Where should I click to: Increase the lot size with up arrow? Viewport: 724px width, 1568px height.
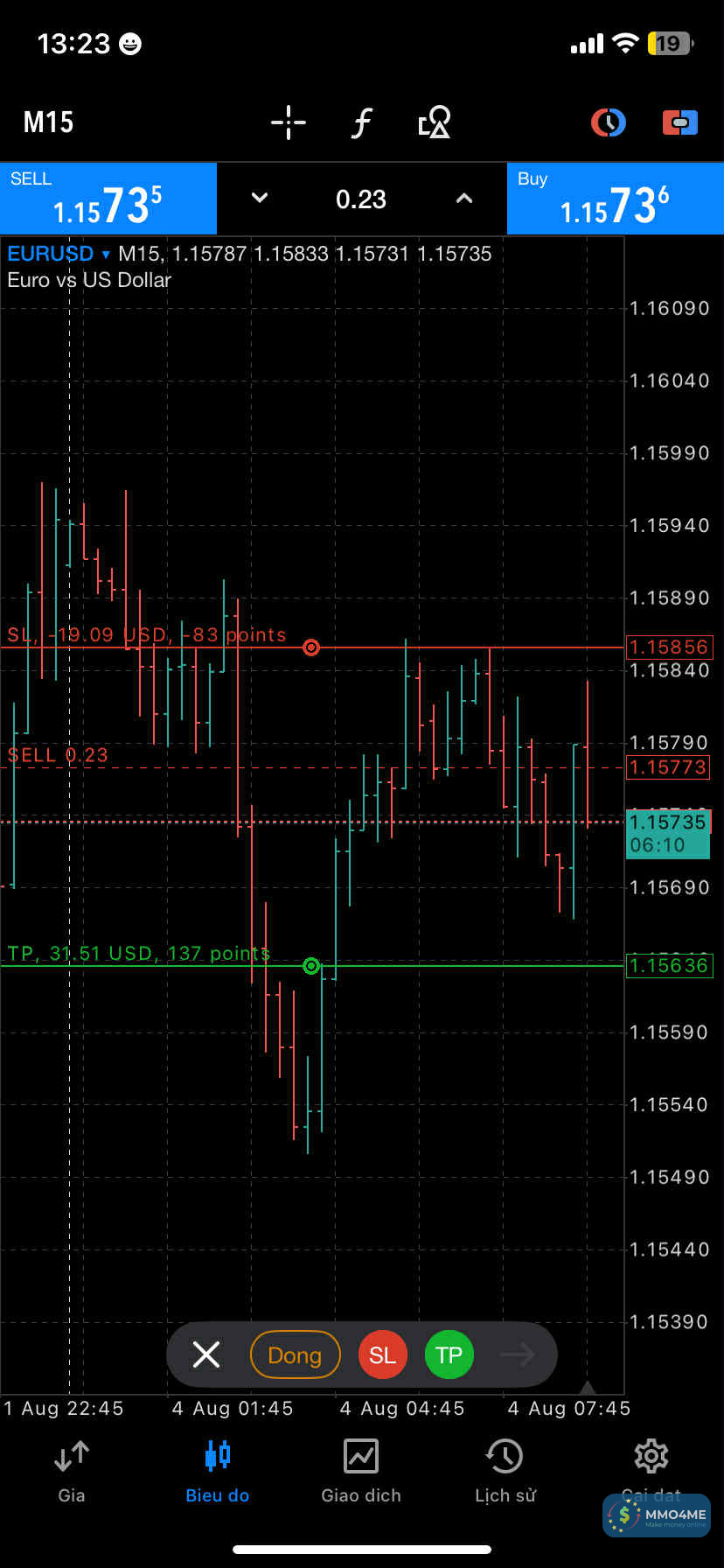(464, 199)
